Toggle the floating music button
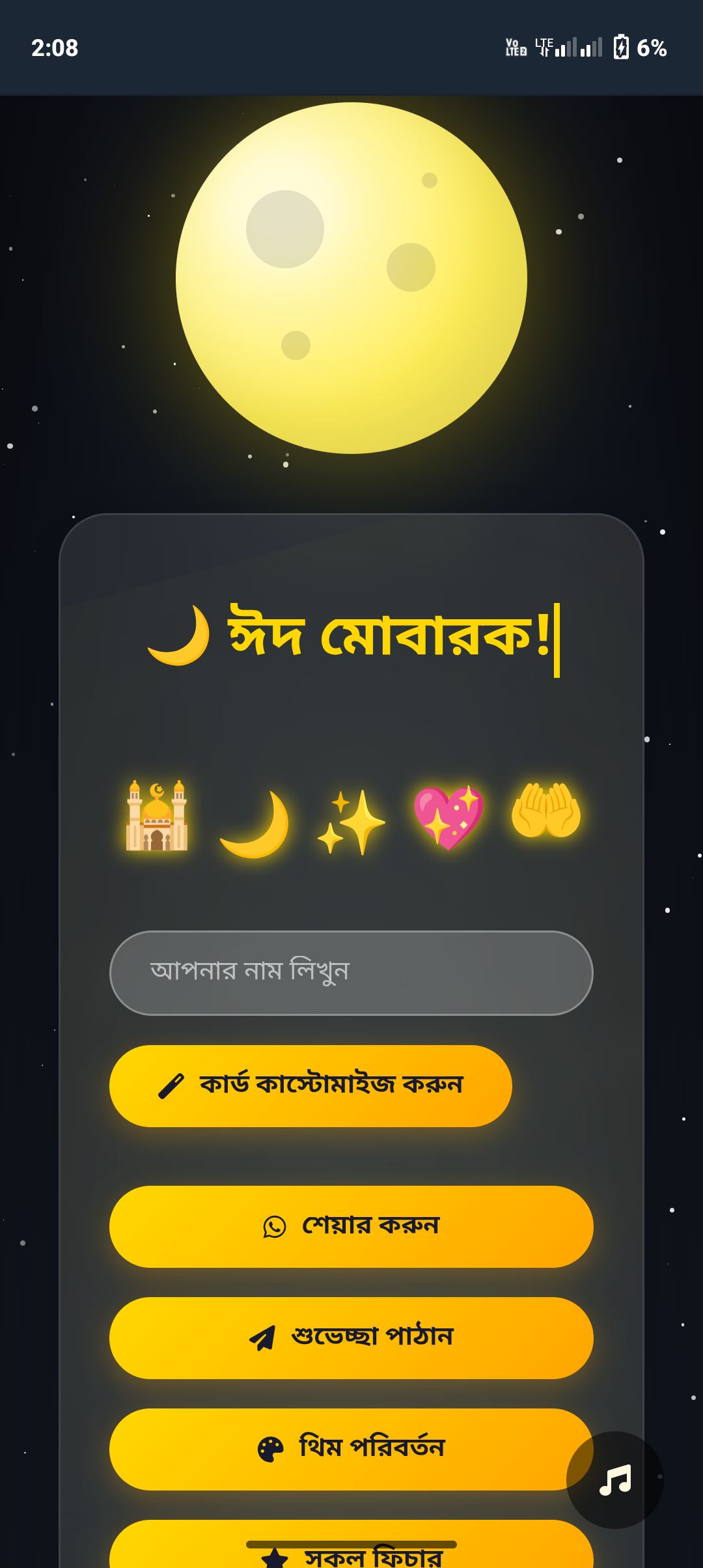The width and height of the screenshot is (703, 1568). click(614, 1479)
